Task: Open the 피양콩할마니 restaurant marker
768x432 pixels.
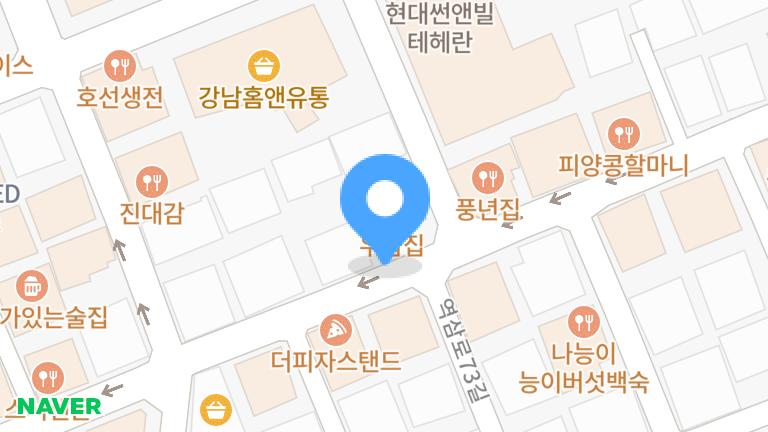Action: pyautogui.click(x=624, y=132)
